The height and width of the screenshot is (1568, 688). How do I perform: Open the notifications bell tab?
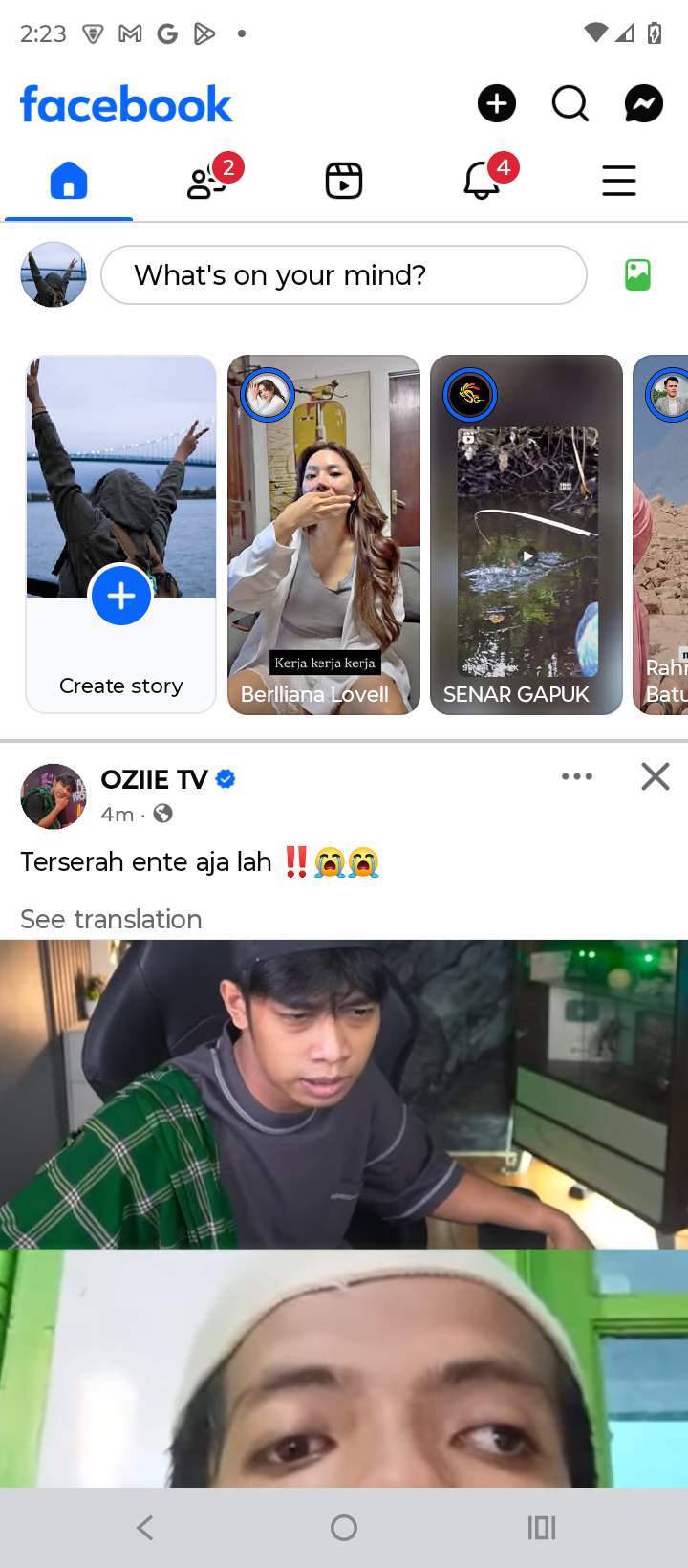[482, 181]
